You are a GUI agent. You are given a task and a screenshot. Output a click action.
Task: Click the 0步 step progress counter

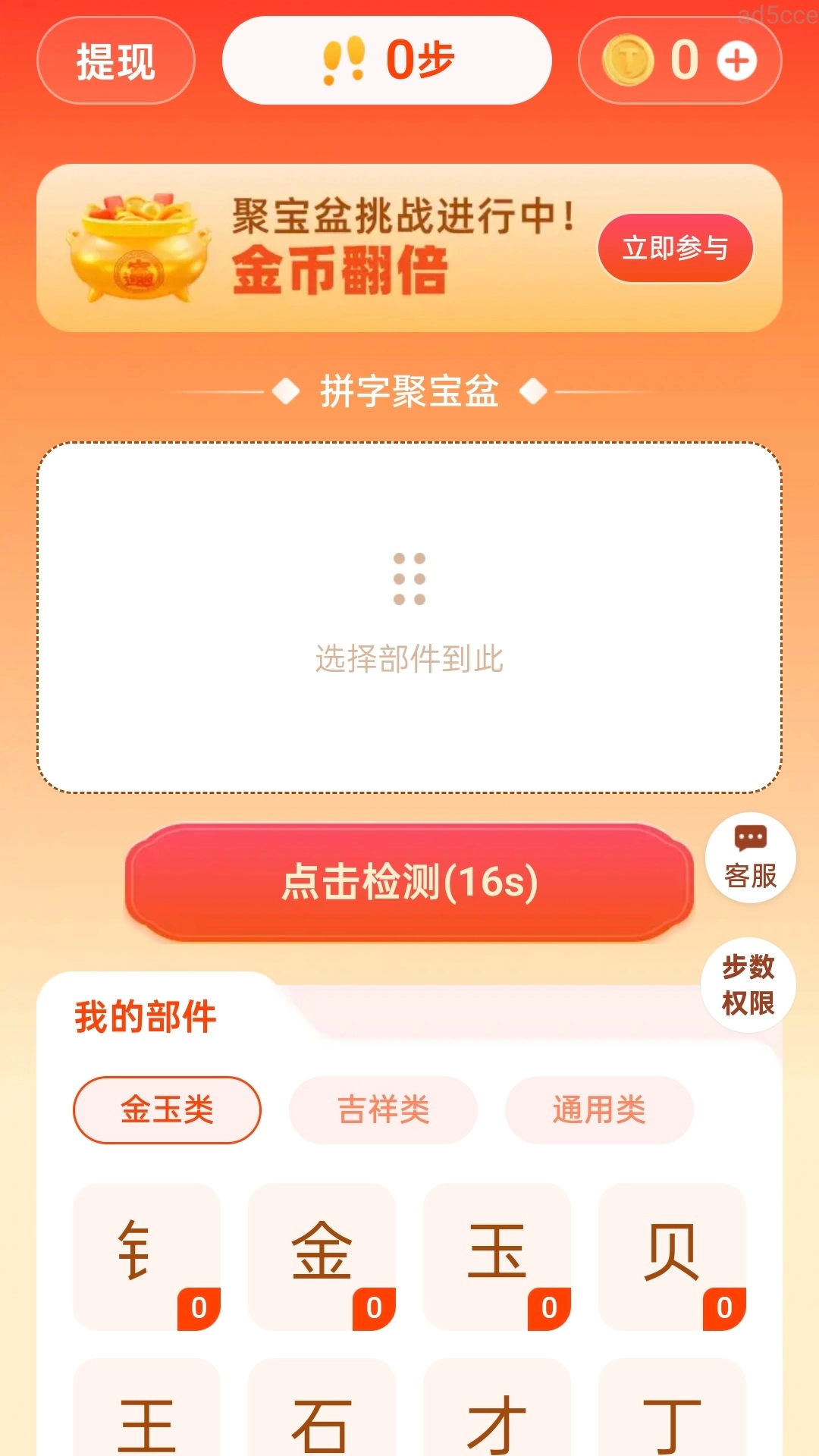(x=419, y=61)
